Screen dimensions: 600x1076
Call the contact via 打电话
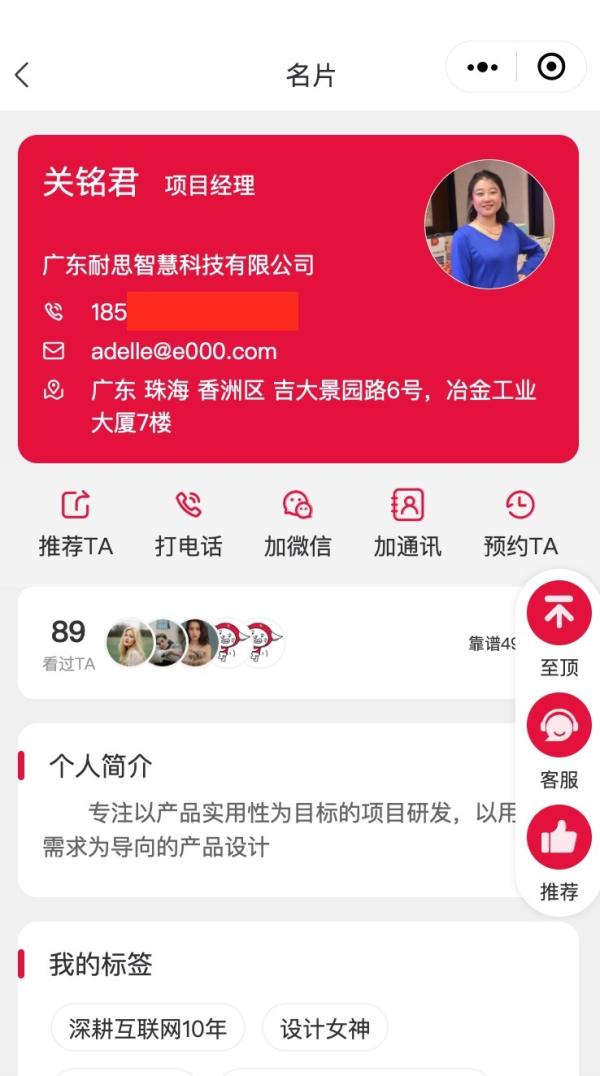coord(188,523)
